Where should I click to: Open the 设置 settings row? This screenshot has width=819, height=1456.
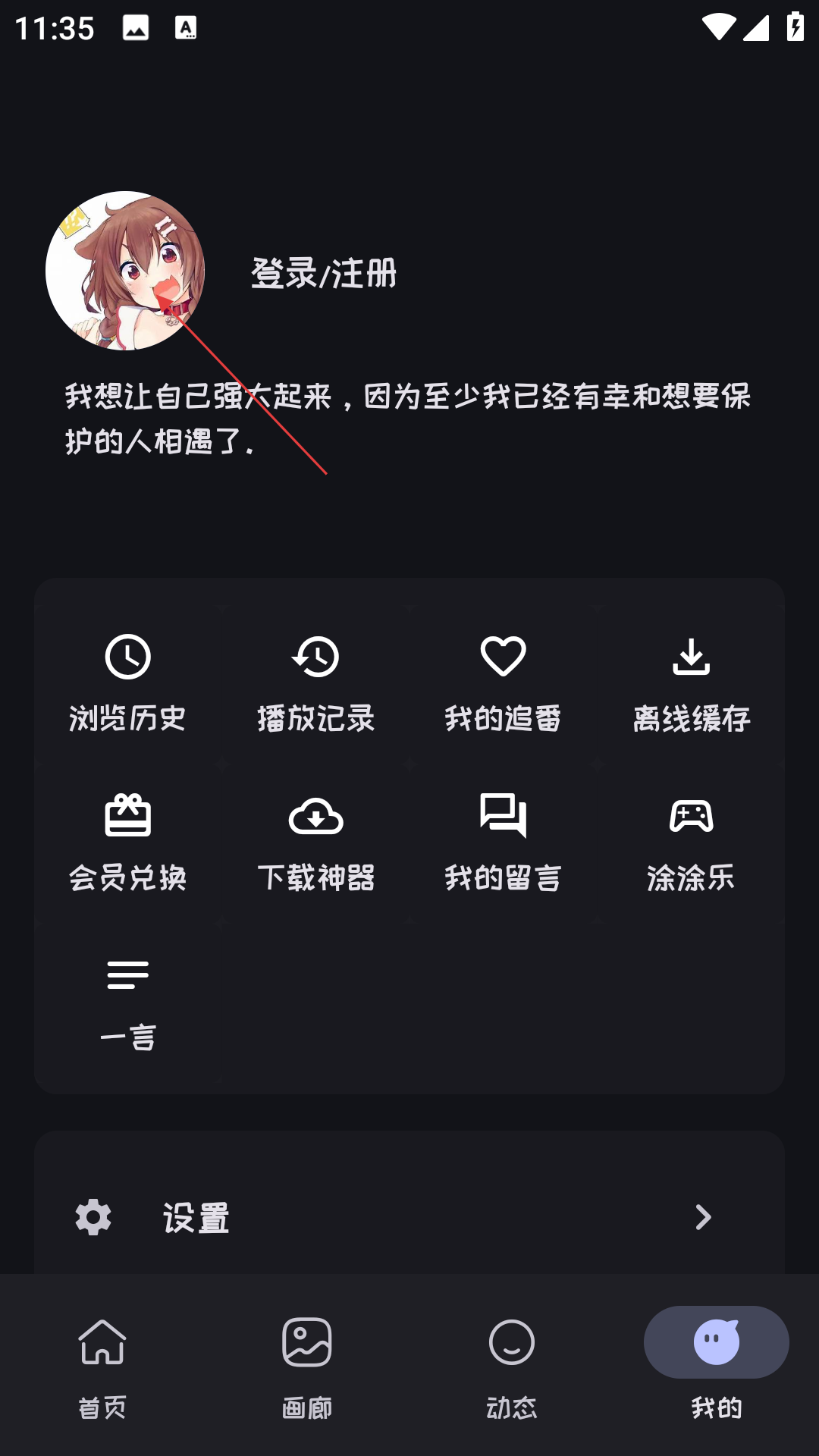(409, 1217)
